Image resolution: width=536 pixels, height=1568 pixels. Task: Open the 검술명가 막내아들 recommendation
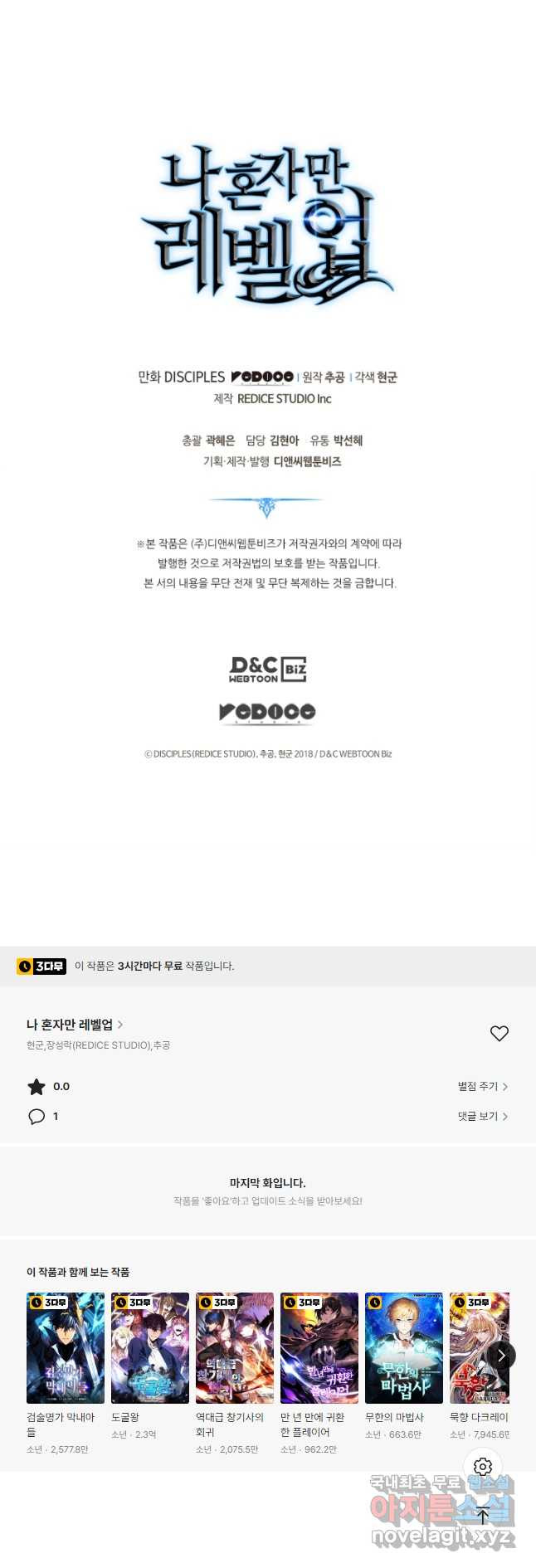[66, 1347]
